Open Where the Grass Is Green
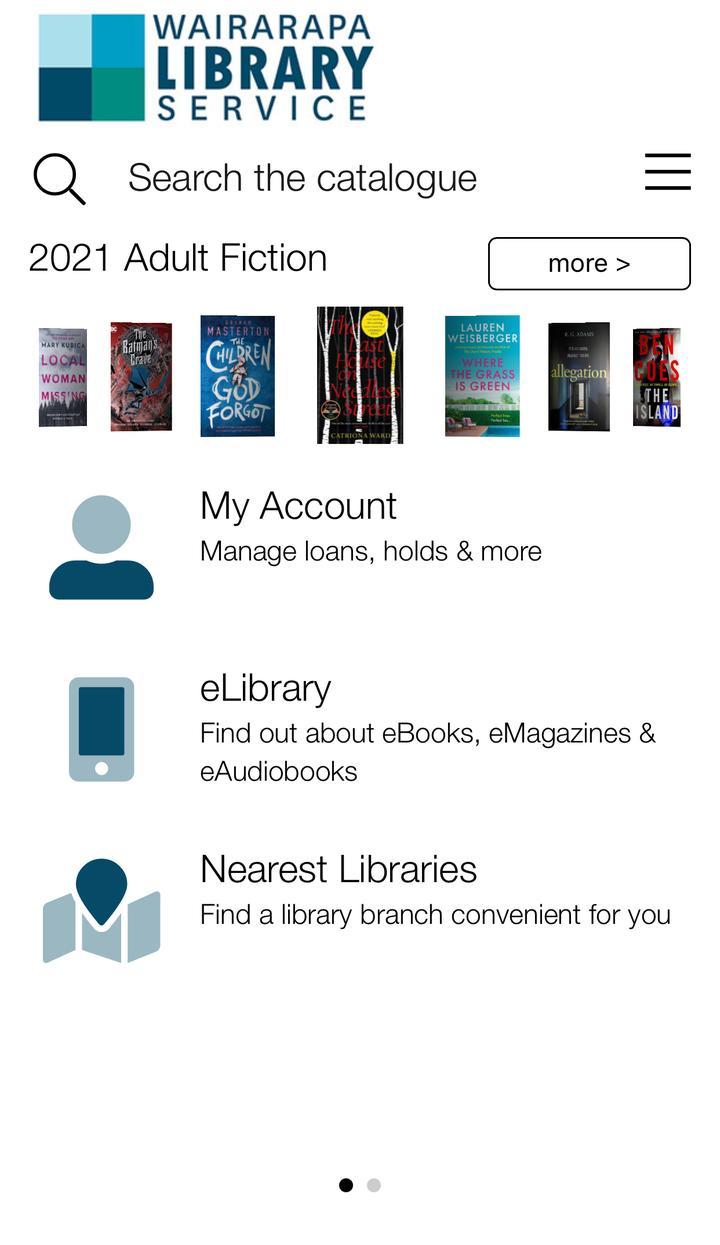 482,376
